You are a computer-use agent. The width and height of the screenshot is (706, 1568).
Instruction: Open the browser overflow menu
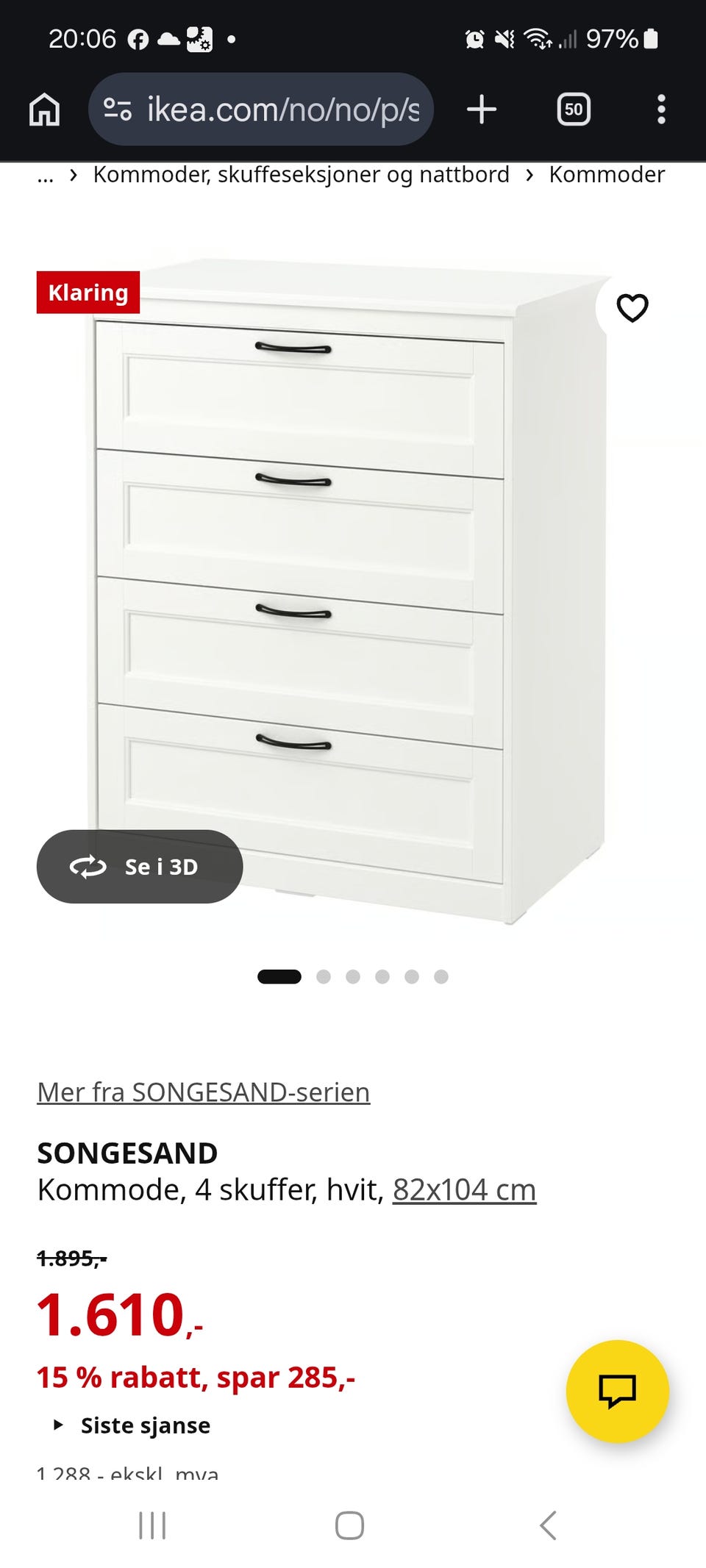coord(661,110)
